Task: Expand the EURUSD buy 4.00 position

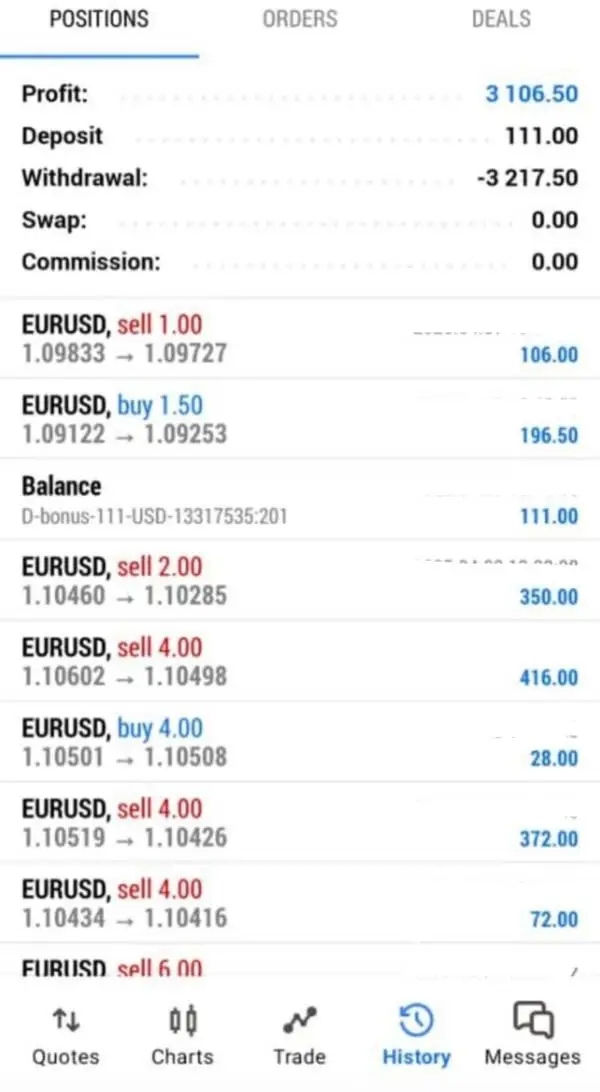Action: point(299,743)
